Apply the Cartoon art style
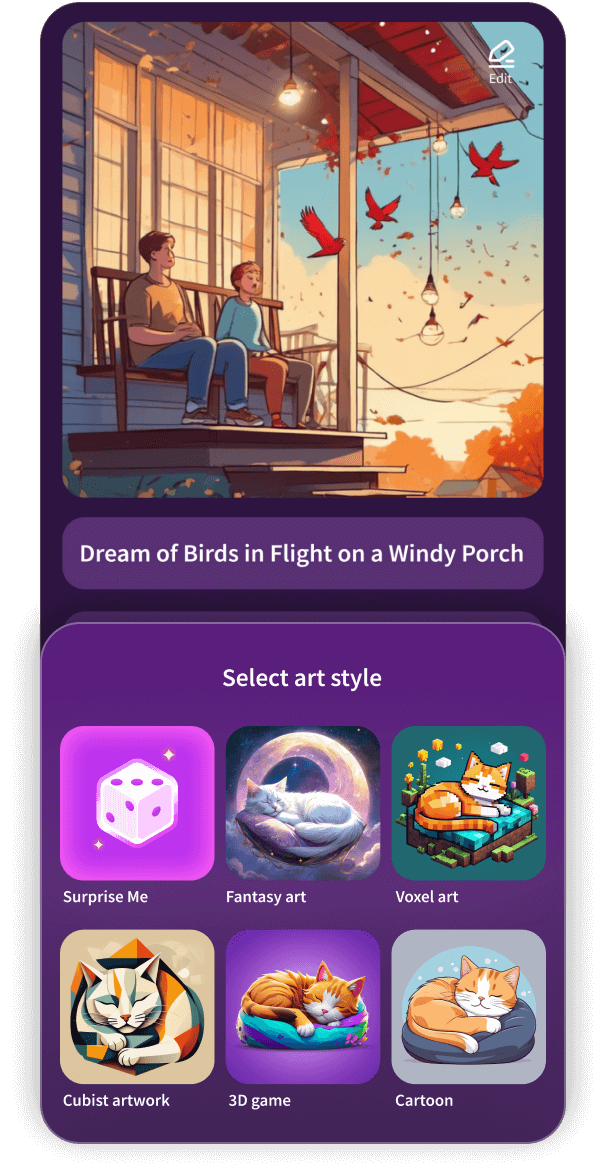 tap(468, 1007)
